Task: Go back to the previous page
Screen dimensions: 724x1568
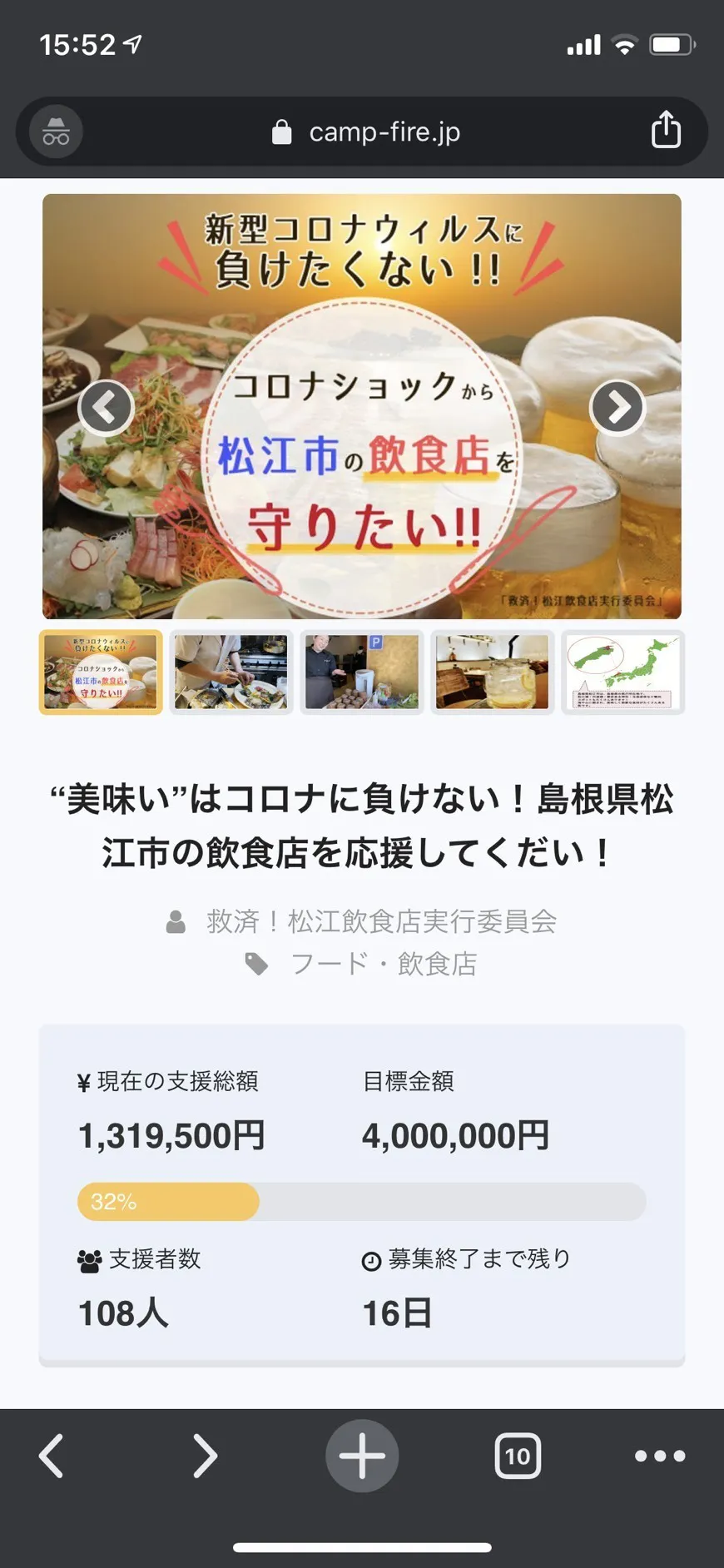Action: pyautogui.click(x=52, y=1456)
